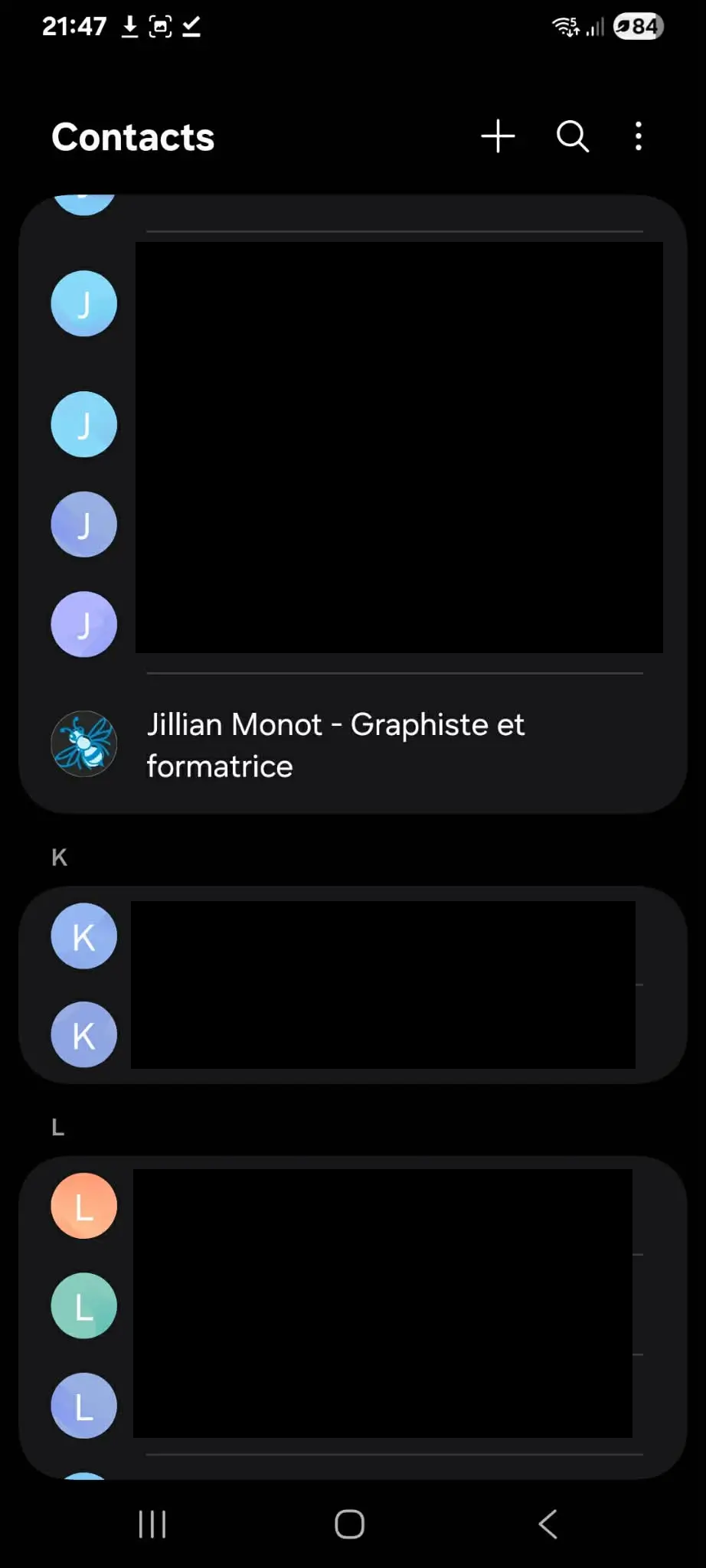Open the more options menu
Image resolution: width=706 pixels, height=1568 pixels.
tap(638, 136)
